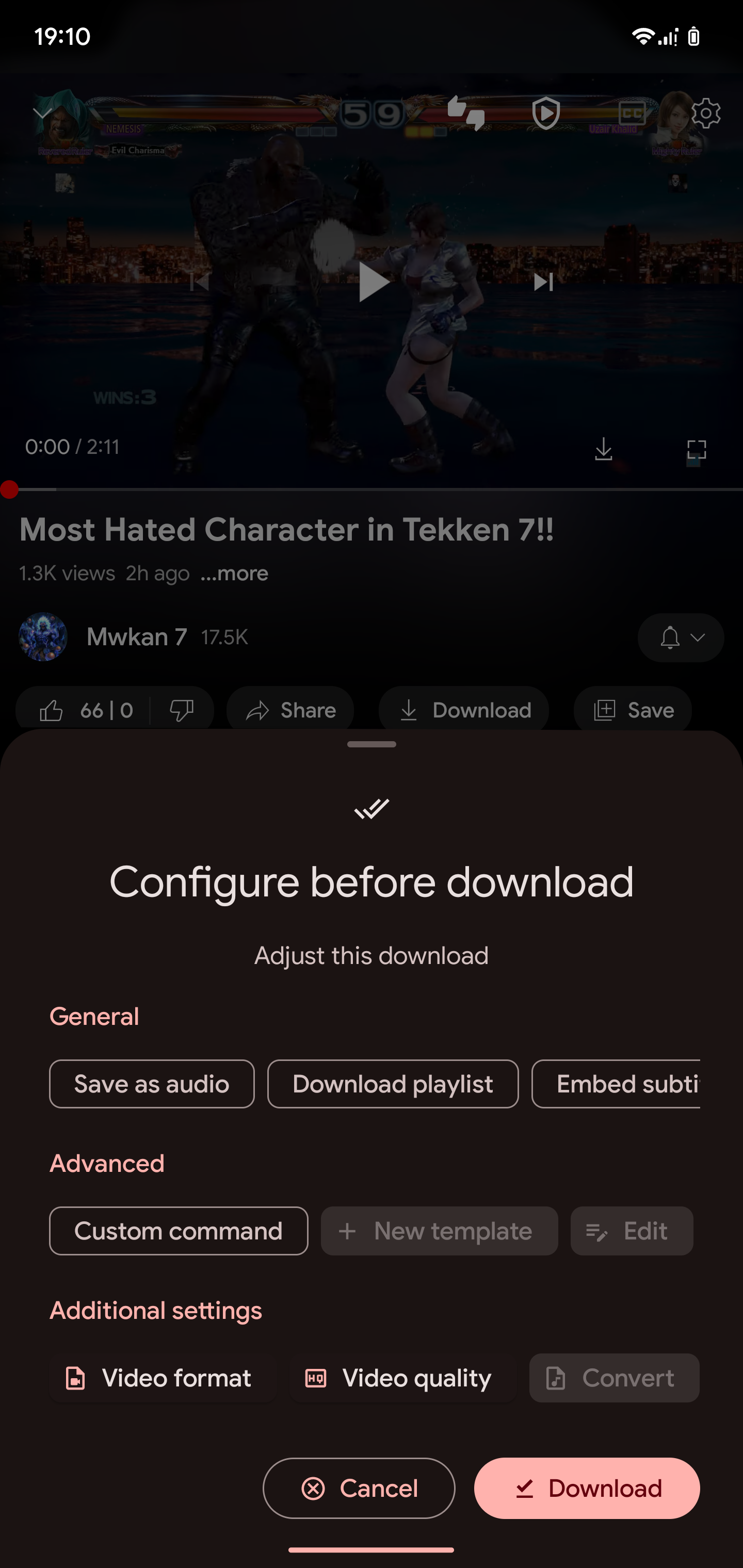This screenshot has height=1568, width=743.
Task: Tap the shield playback icon overlay
Action: tap(545, 112)
